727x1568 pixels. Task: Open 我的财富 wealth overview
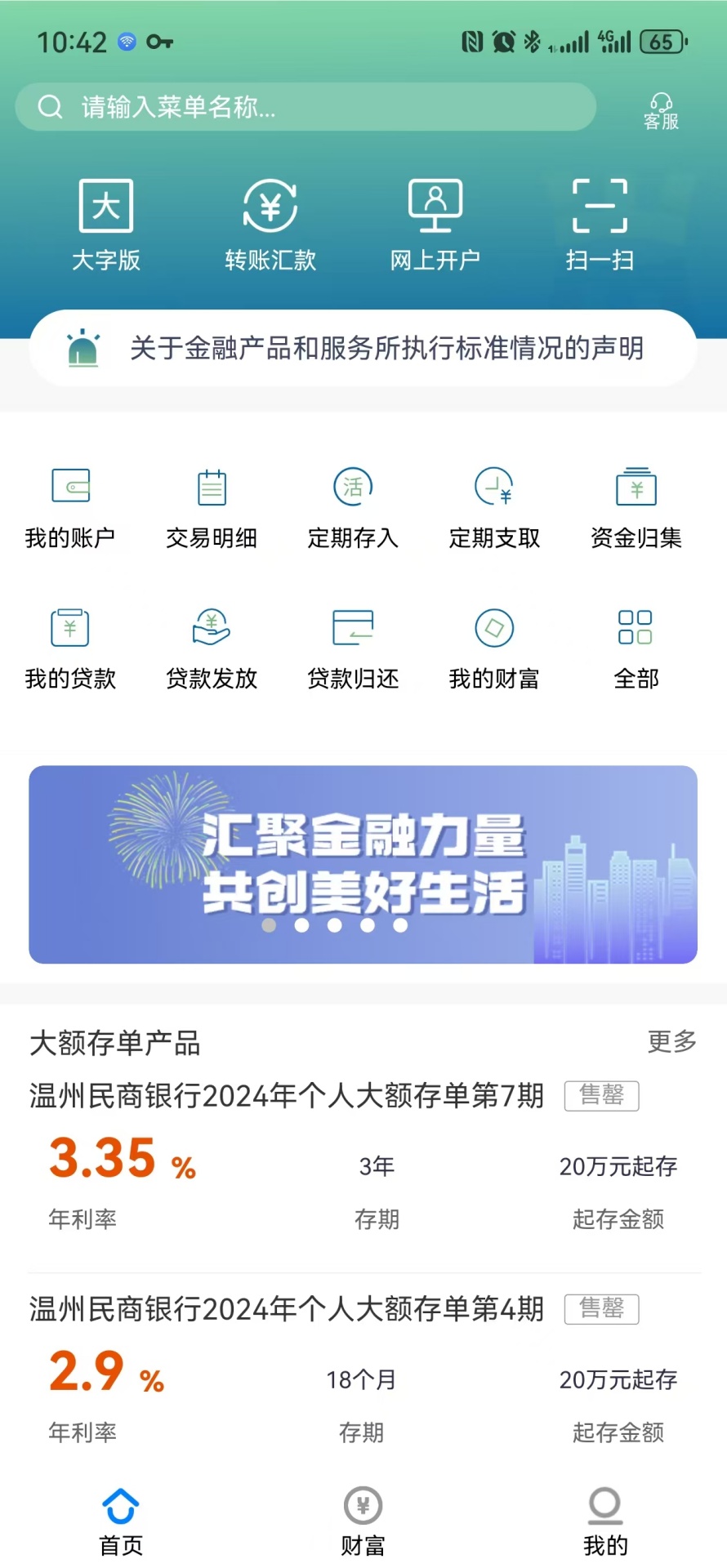(x=493, y=648)
